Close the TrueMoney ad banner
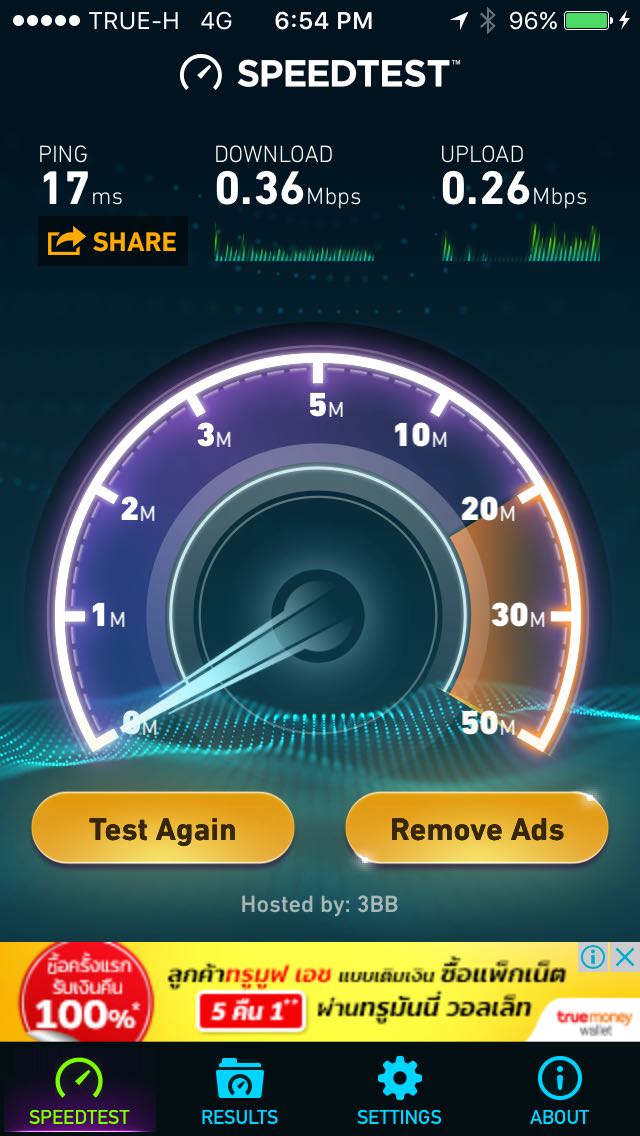This screenshot has width=640, height=1136. point(624,957)
